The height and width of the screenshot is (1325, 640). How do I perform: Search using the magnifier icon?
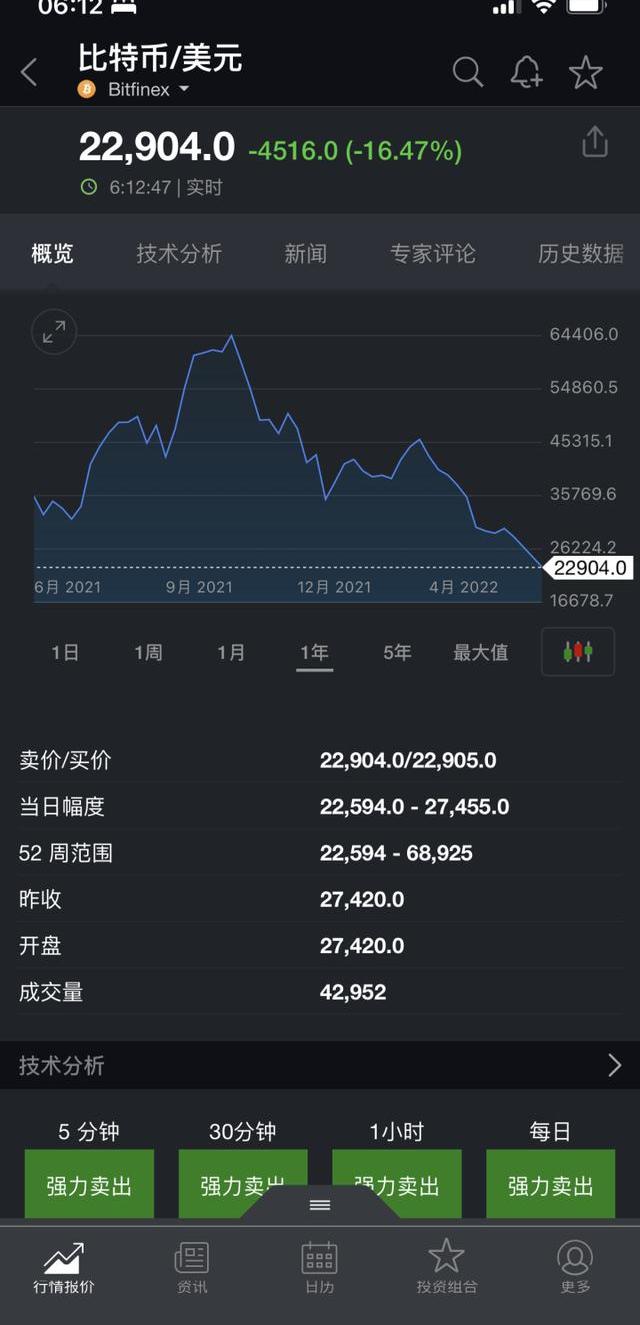pos(467,72)
